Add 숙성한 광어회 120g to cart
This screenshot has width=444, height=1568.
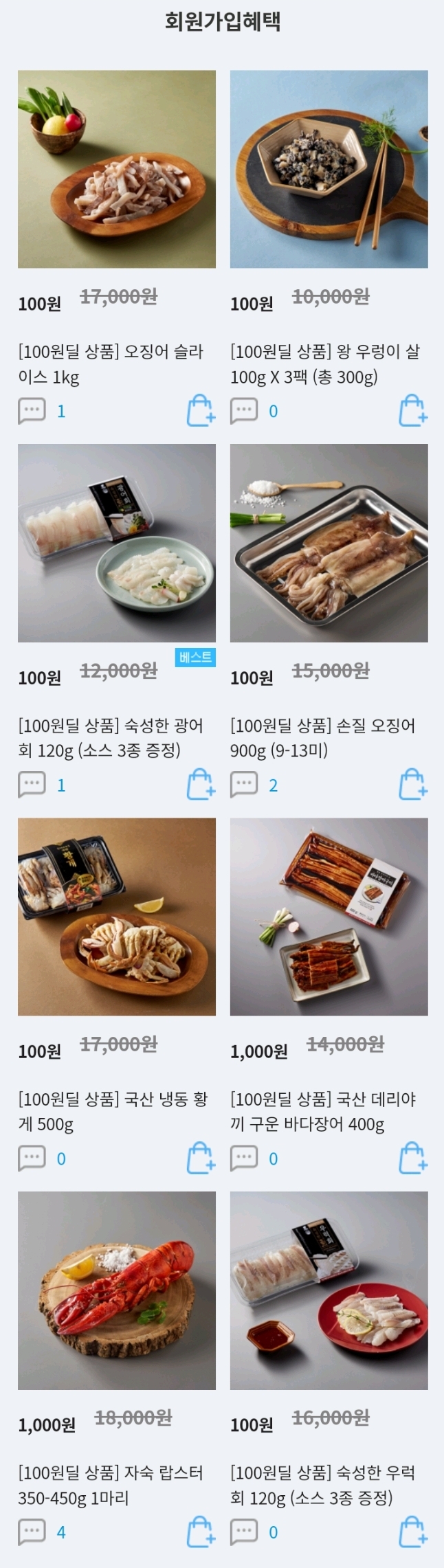tap(201, 784)
